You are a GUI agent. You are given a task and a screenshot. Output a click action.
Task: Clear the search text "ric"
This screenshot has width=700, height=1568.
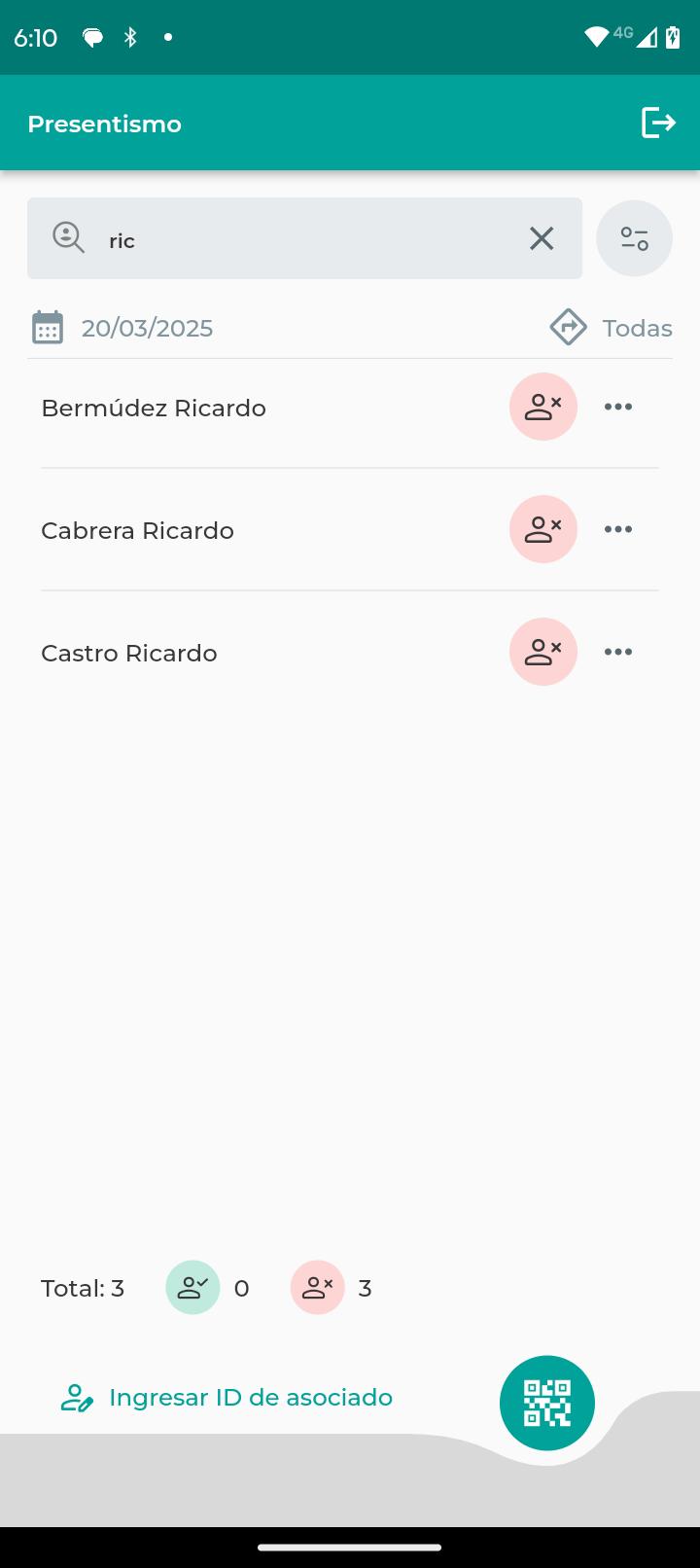tap(542, 238)
